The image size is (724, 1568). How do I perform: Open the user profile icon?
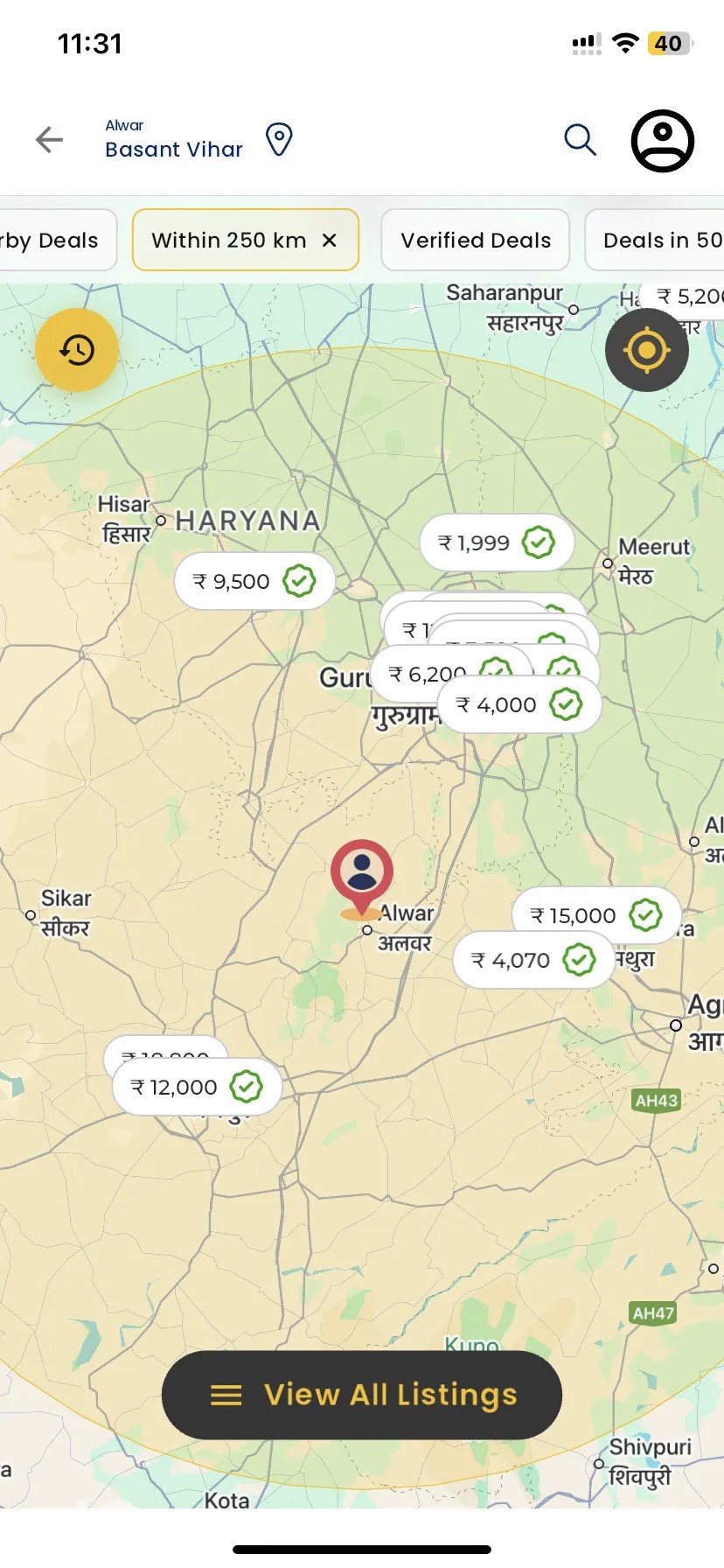point(662,140)
